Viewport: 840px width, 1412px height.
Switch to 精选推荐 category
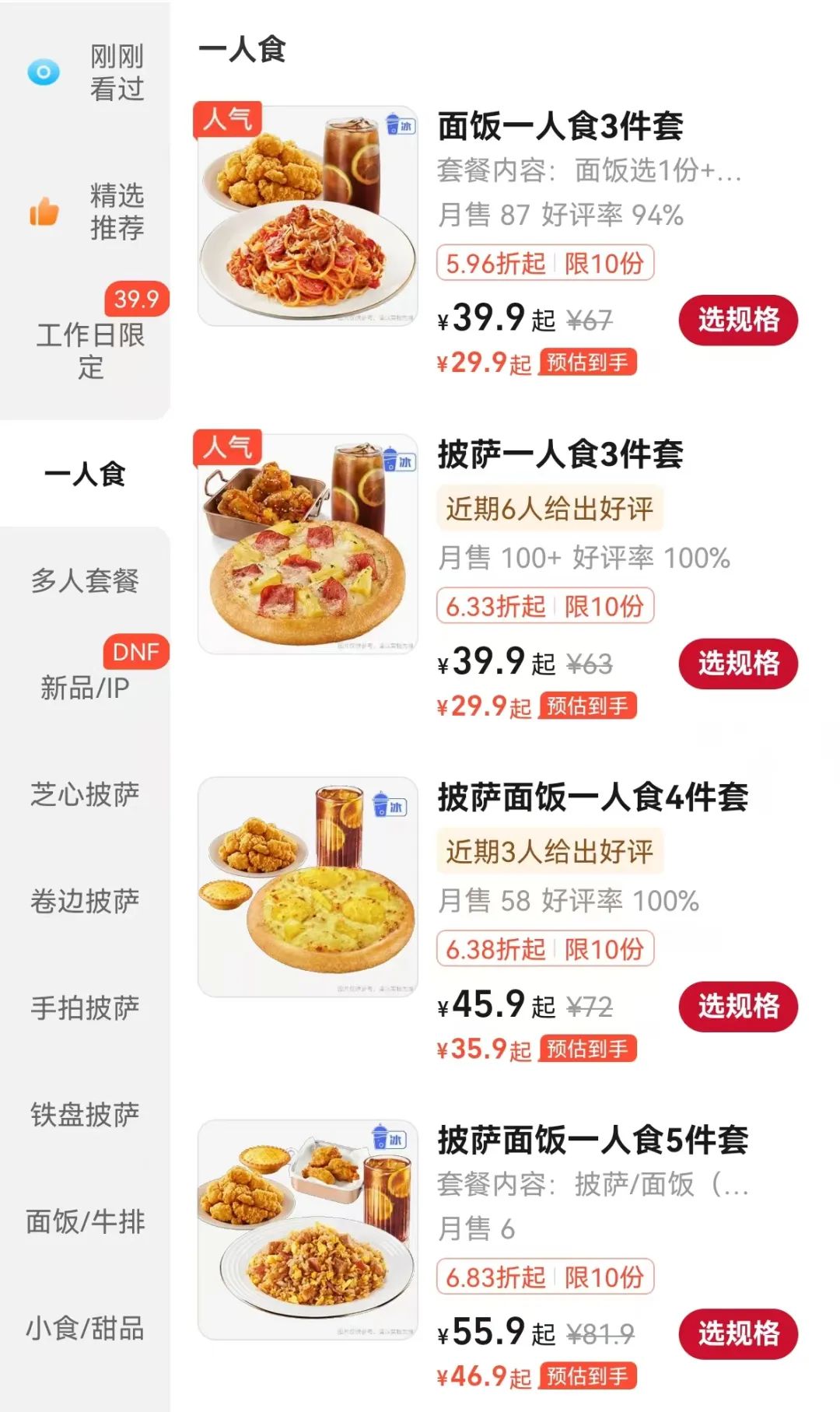tap(86, 212)
